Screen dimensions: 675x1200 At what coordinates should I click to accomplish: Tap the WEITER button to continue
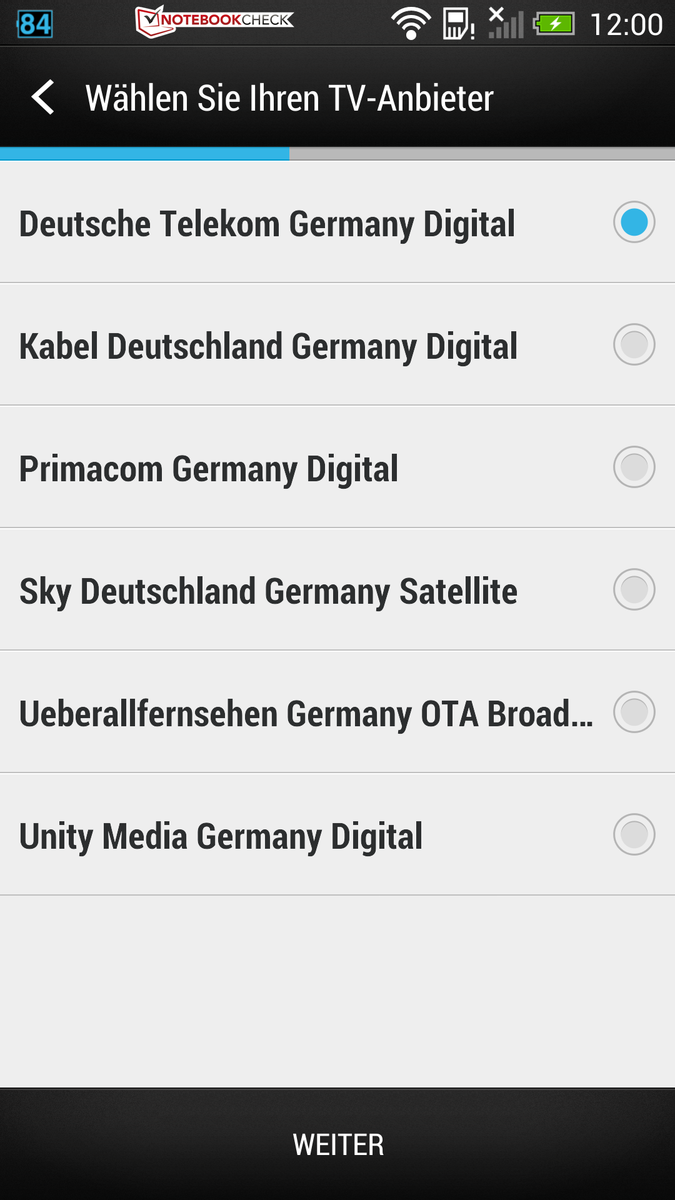(337, 1145)
